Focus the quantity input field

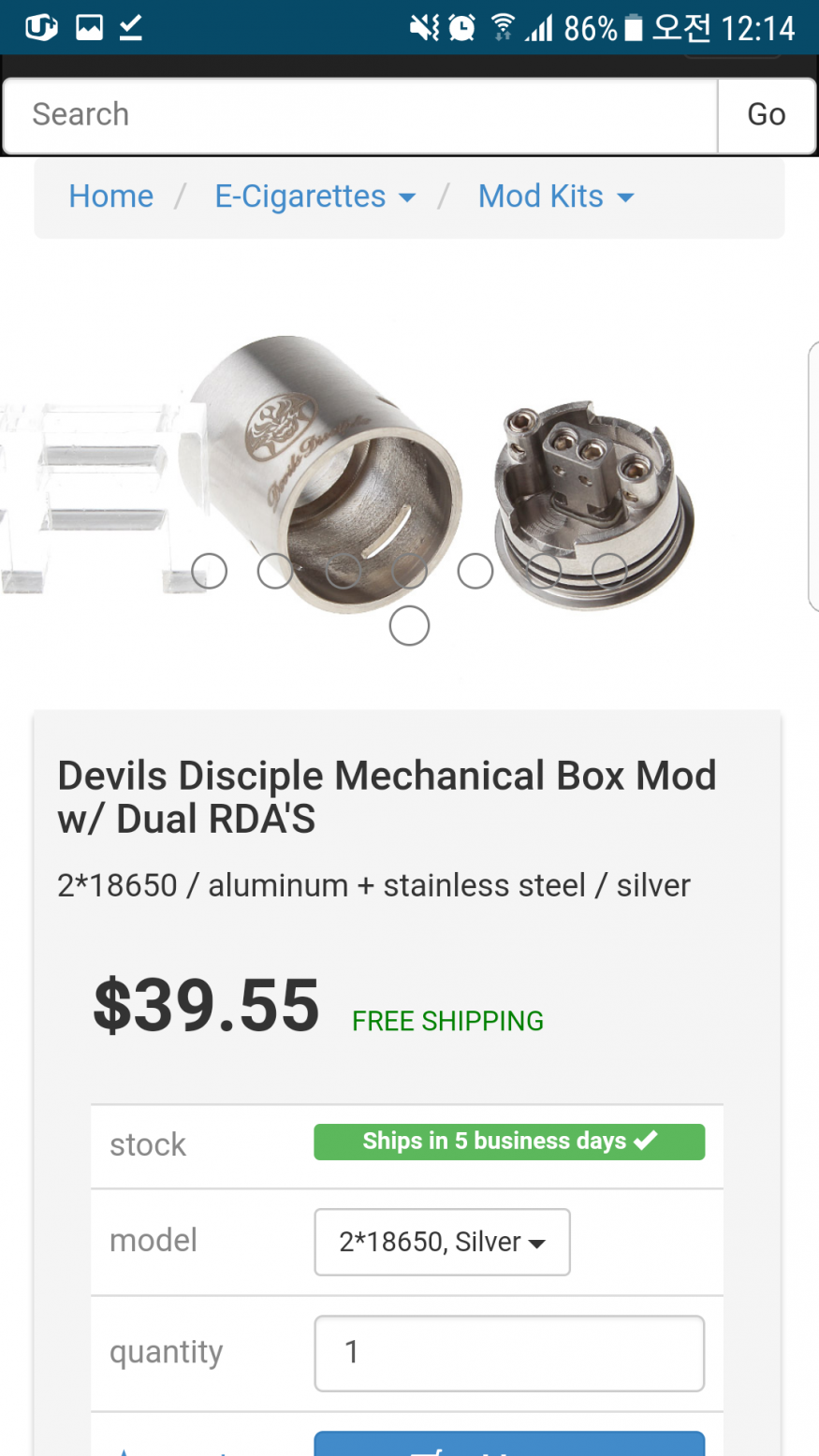(508, 1353)
